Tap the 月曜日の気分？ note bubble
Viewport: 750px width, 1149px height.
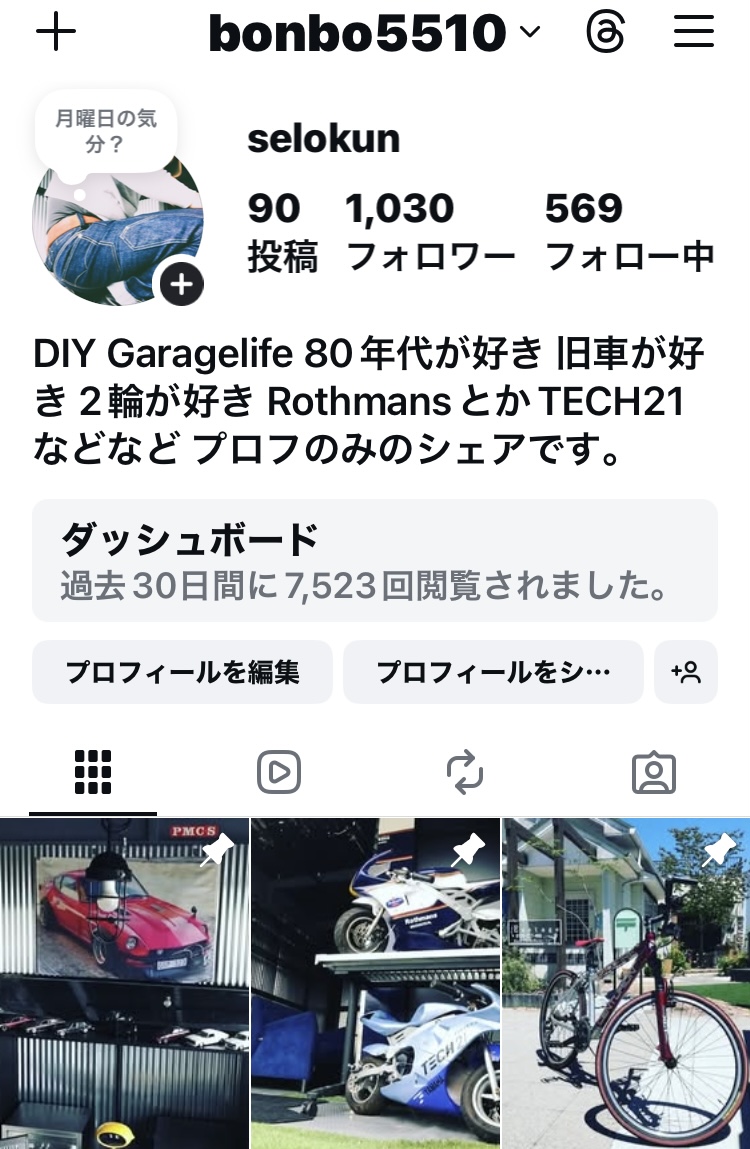[x=104, y=132]
